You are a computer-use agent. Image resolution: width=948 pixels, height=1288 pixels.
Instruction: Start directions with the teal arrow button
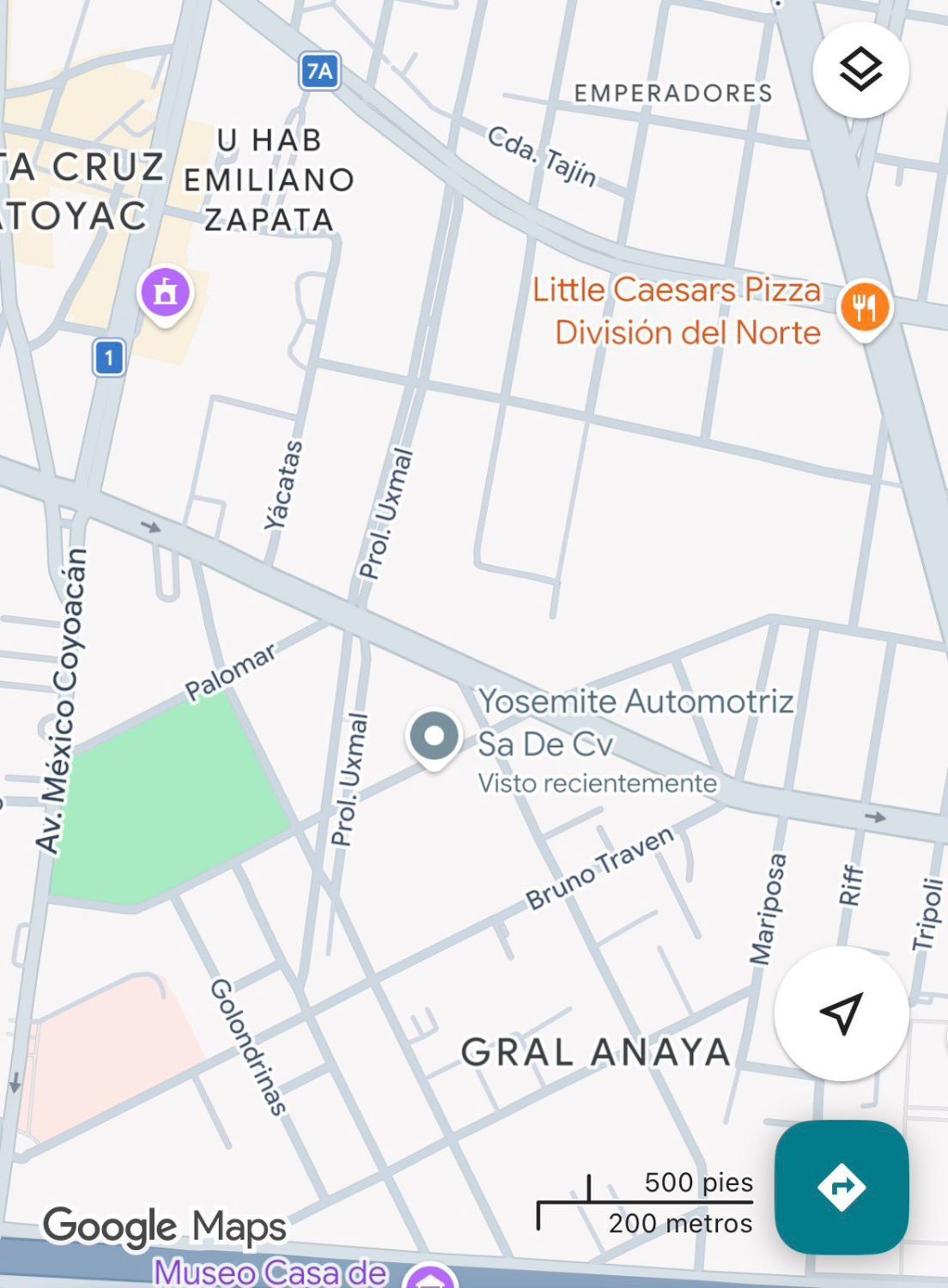pos(842,1187)
